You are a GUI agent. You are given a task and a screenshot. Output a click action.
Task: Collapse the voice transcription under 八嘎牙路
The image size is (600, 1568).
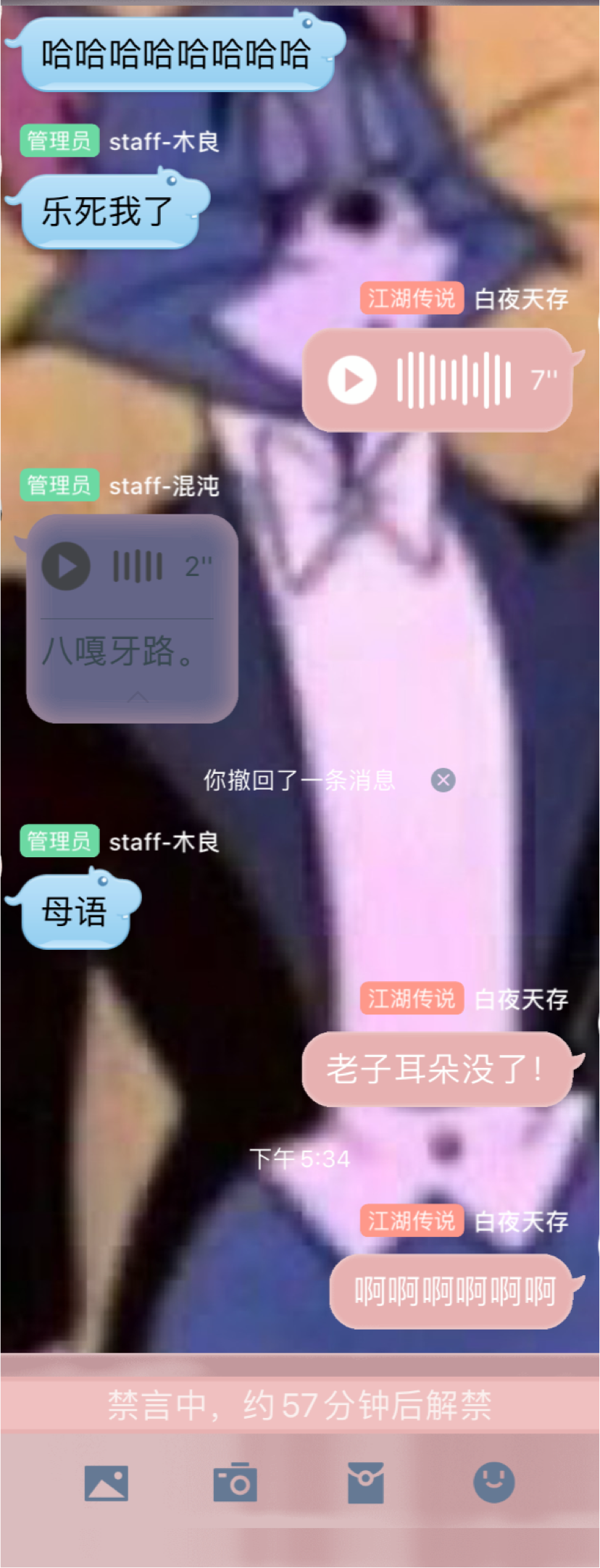click(138, 697)
